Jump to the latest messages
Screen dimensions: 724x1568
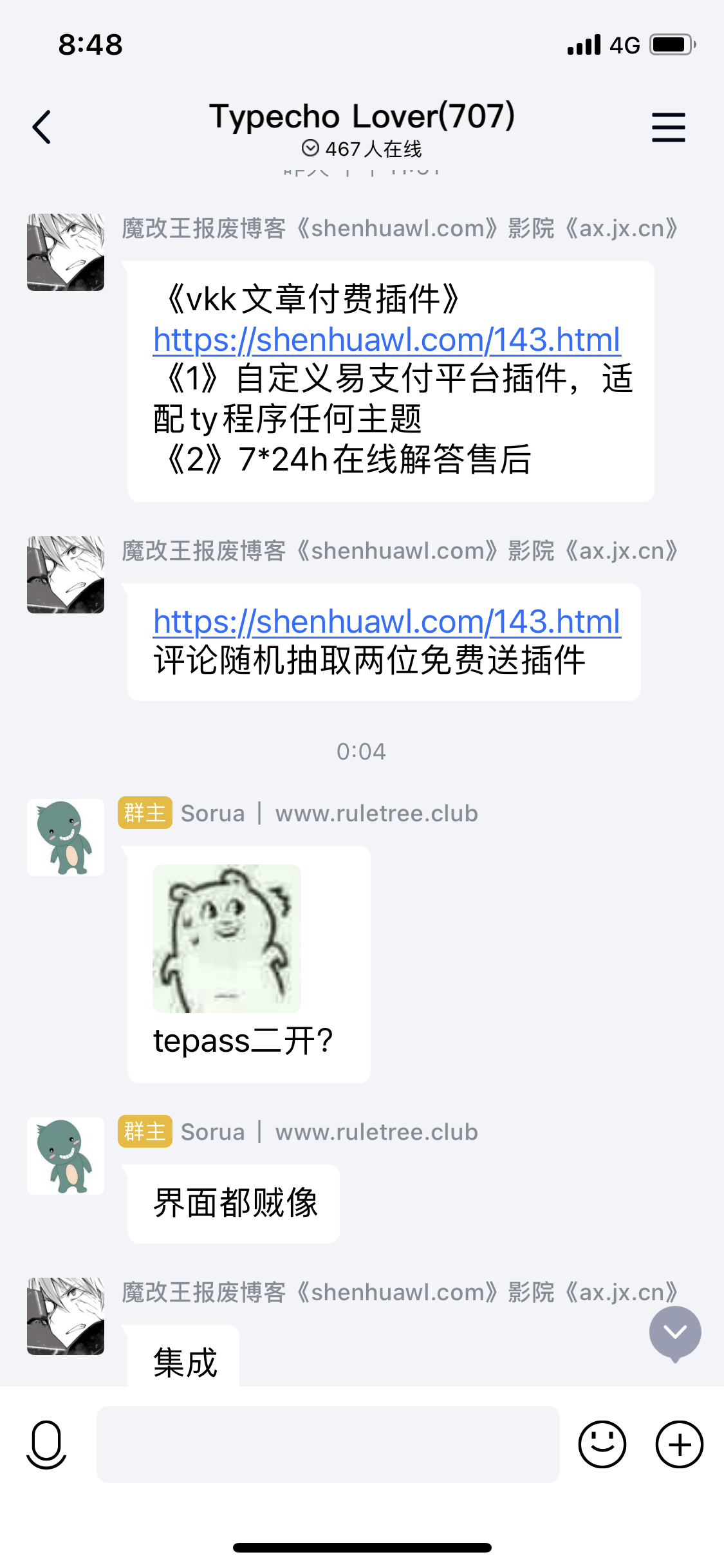[674, 1332]
